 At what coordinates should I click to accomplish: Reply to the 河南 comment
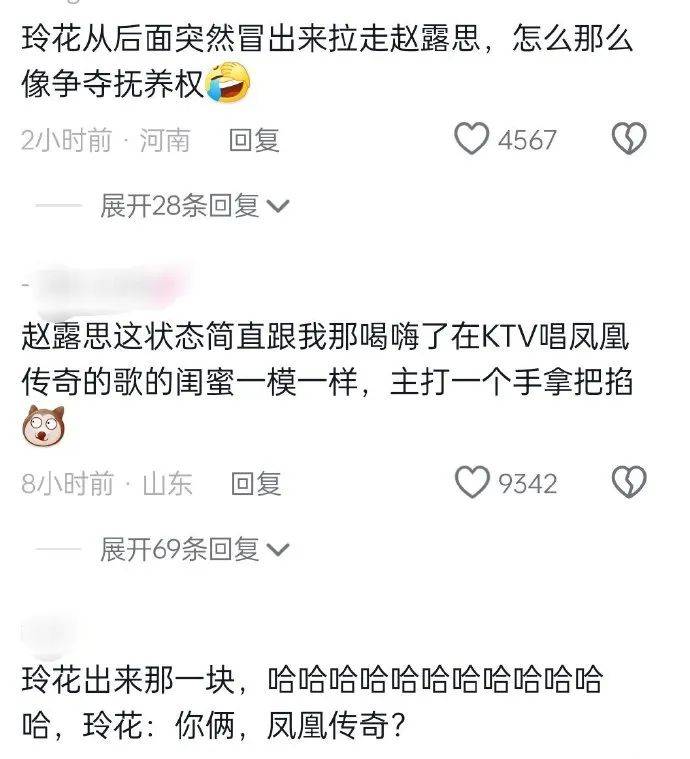point(254,140)
